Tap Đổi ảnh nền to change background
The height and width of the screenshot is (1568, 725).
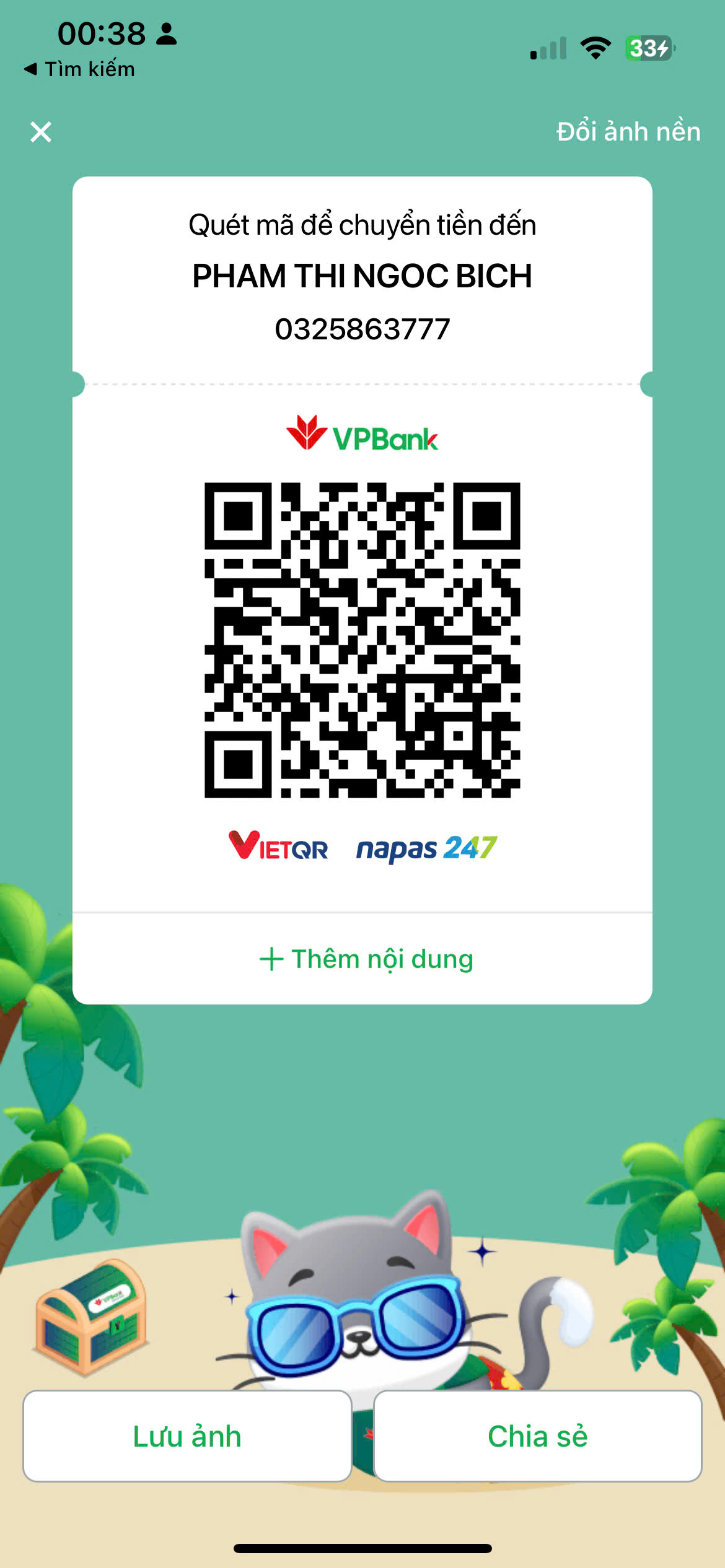click(x=628, y=131)
